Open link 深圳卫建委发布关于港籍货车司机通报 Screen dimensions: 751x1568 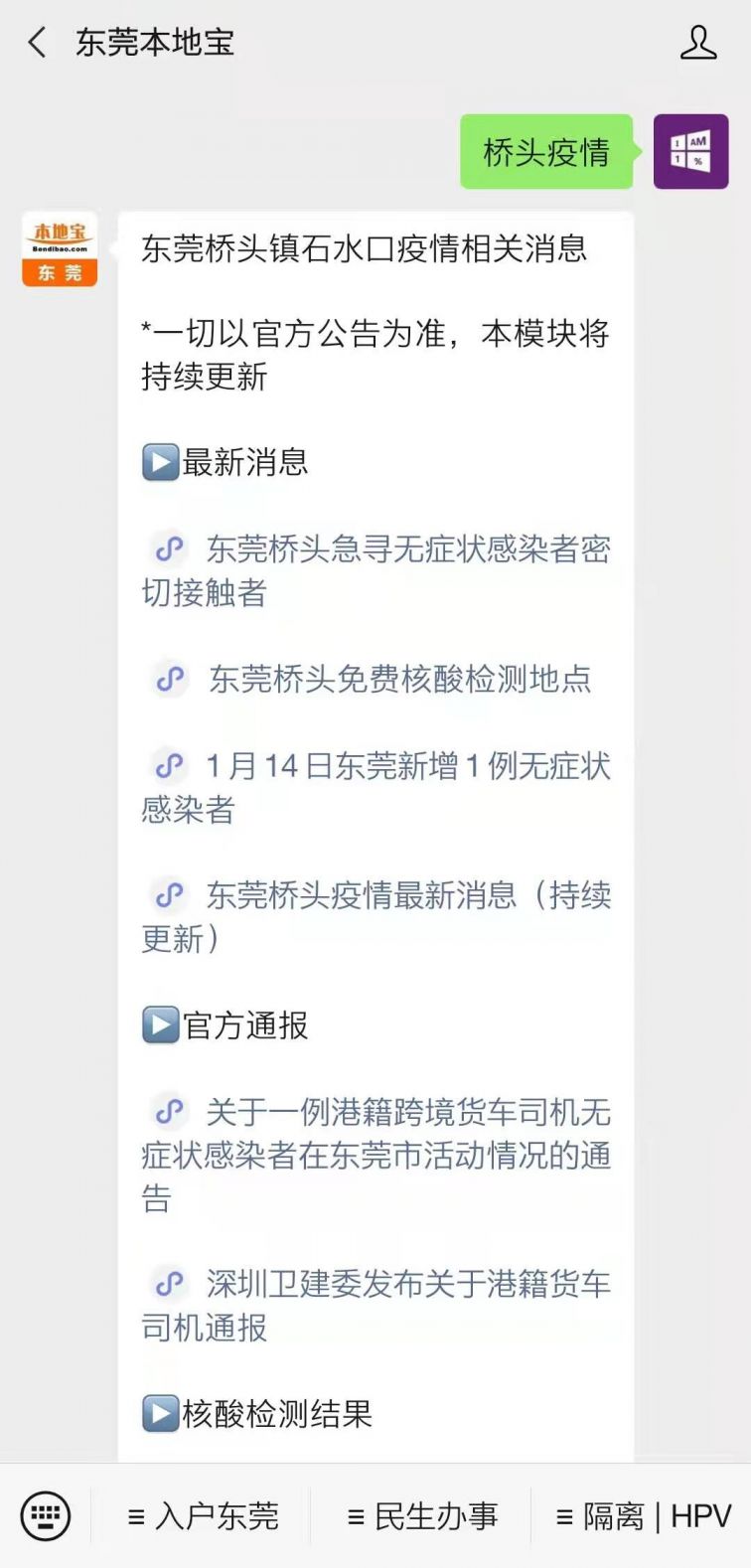point(375,1305)
